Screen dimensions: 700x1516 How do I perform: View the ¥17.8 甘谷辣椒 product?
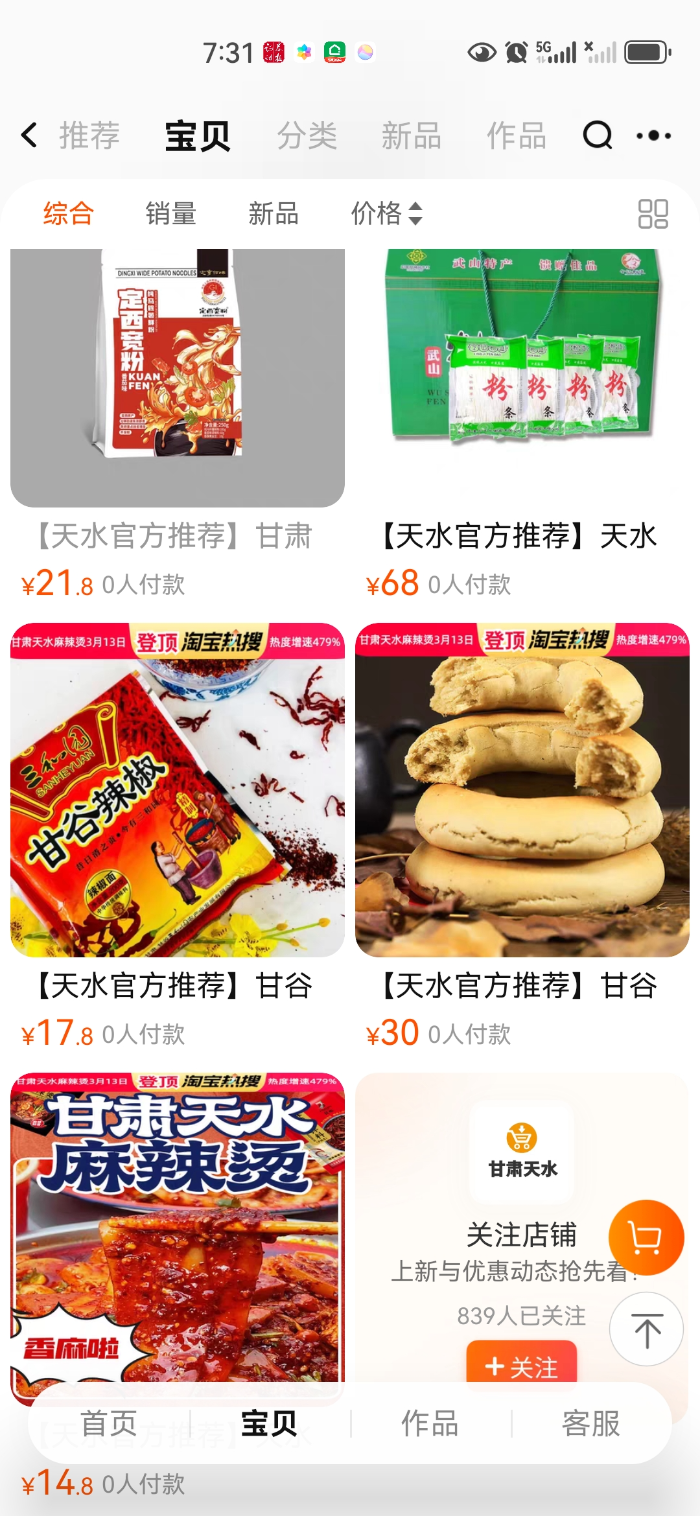click(177, 790)
